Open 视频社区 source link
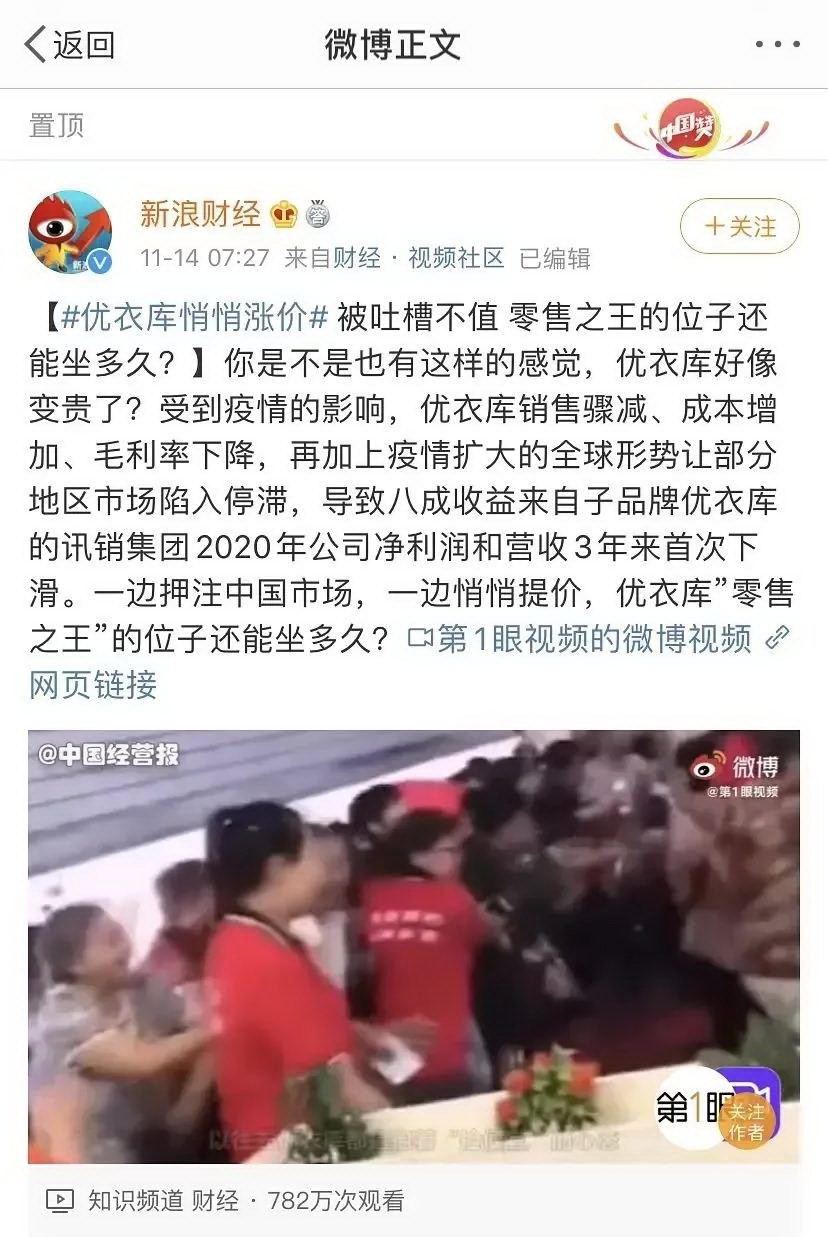Image resolution: width=828 pixels, height=1237 pixels. (x=456, y=258)
